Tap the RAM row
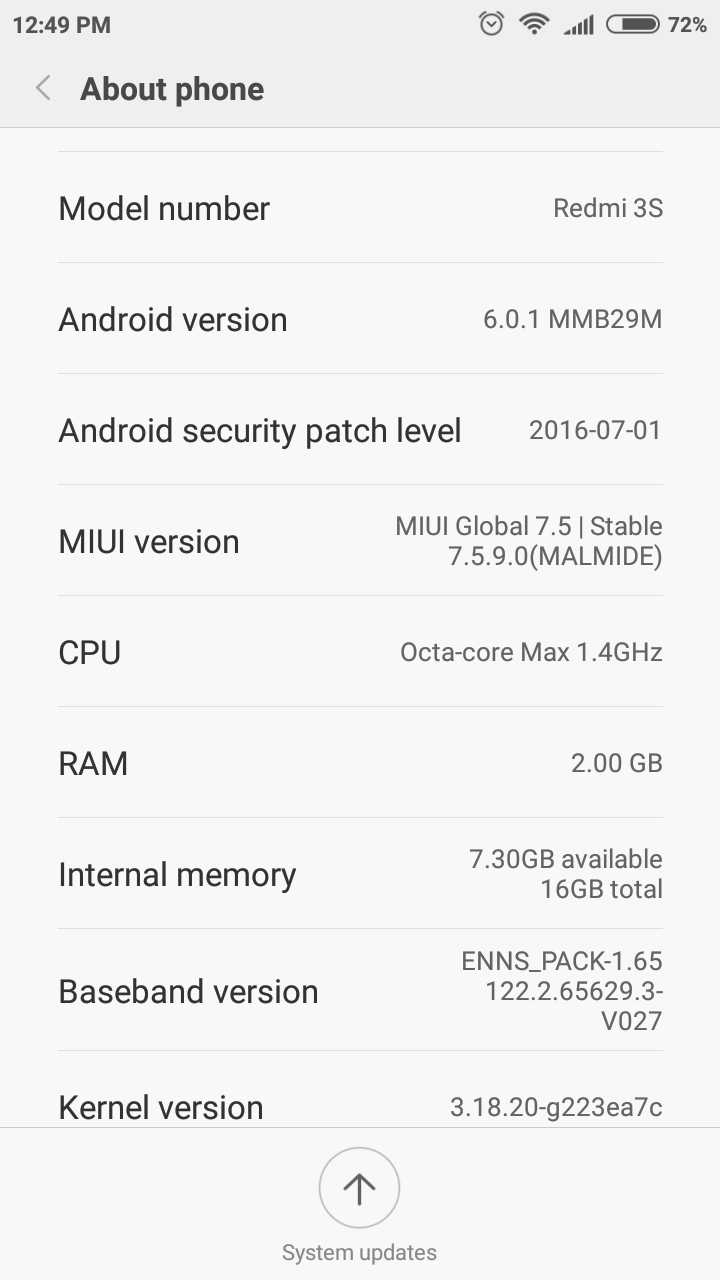Viewport: 720px width, 1280px height. pyautogui.click(x=360, y=763)
